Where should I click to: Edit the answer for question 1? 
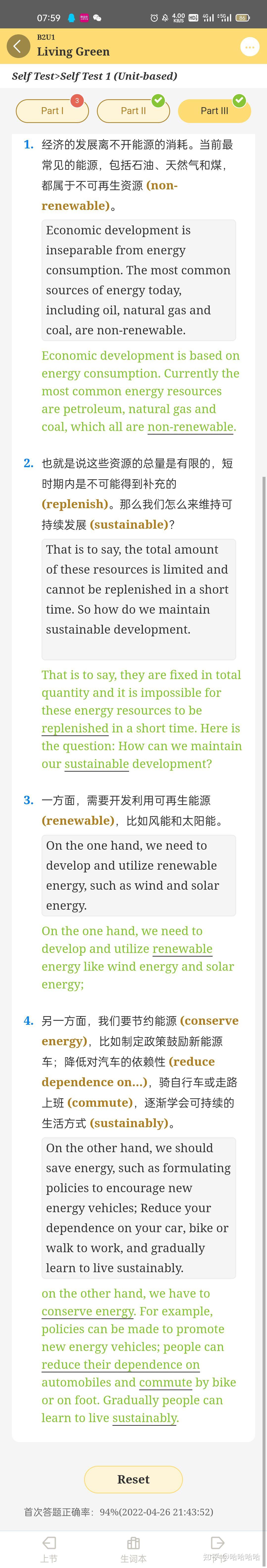point(138,280)
